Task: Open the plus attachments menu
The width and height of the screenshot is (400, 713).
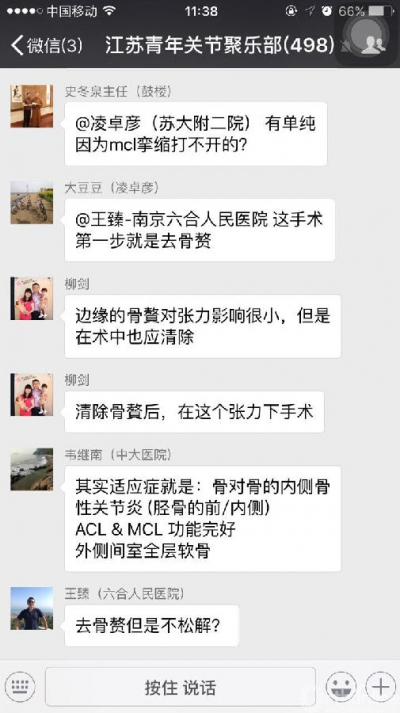Action: (380, 687)
